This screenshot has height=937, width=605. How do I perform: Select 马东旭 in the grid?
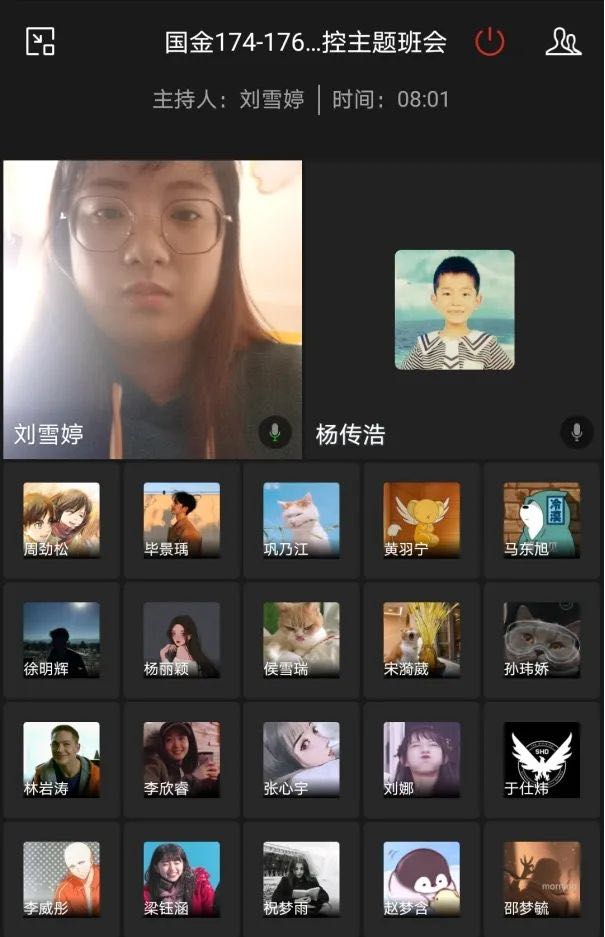(541, 520)
